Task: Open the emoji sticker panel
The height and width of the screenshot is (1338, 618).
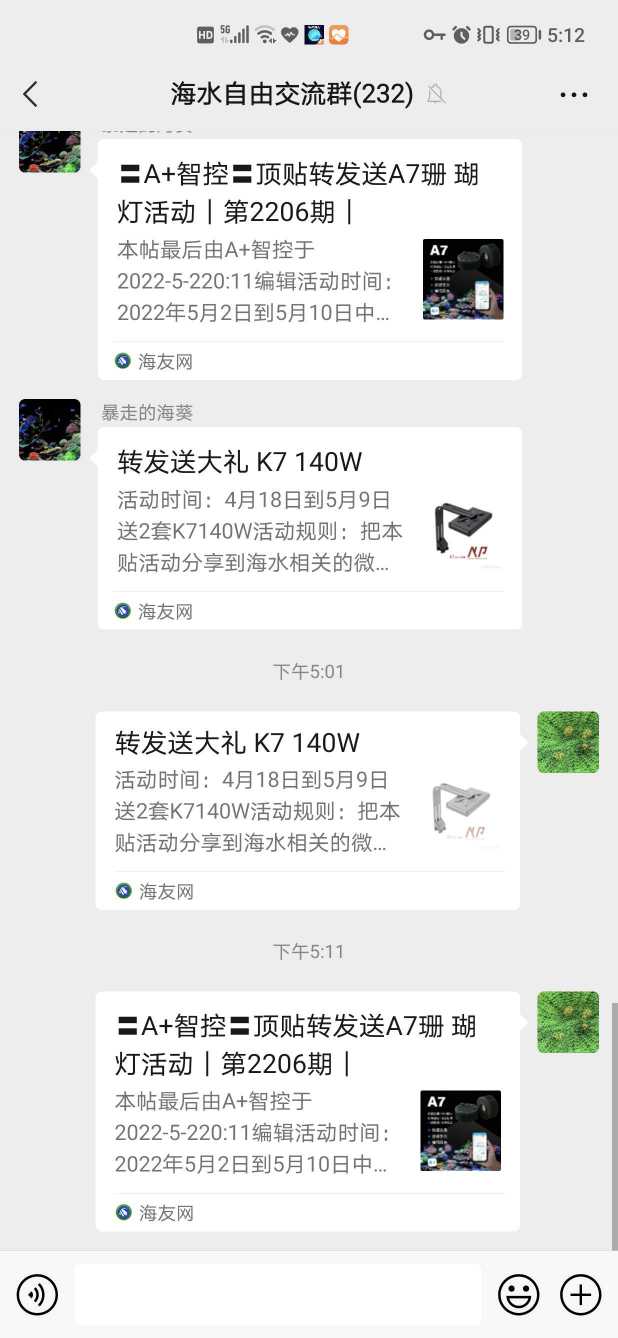Action: [518, 1295]
